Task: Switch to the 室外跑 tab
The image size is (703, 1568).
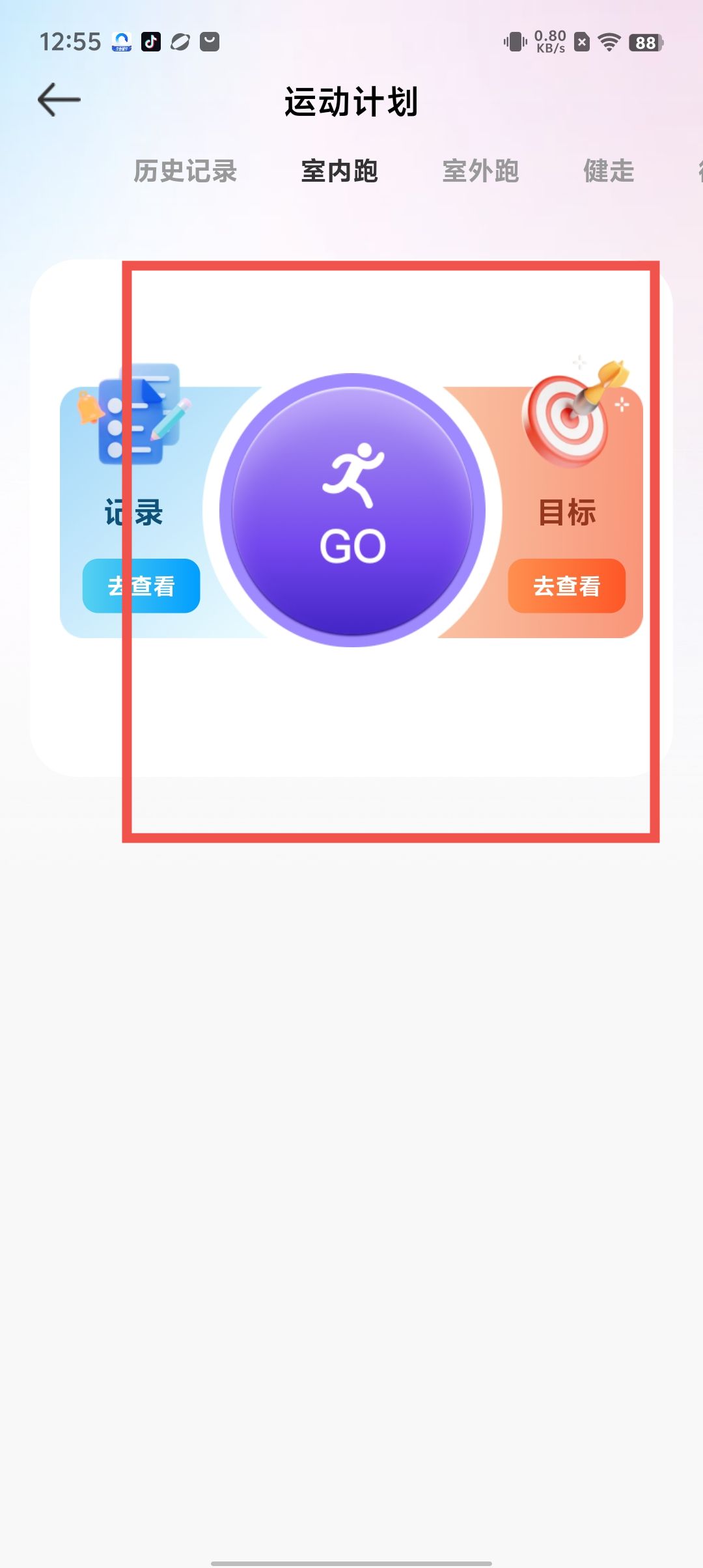Action: (480, 171)
